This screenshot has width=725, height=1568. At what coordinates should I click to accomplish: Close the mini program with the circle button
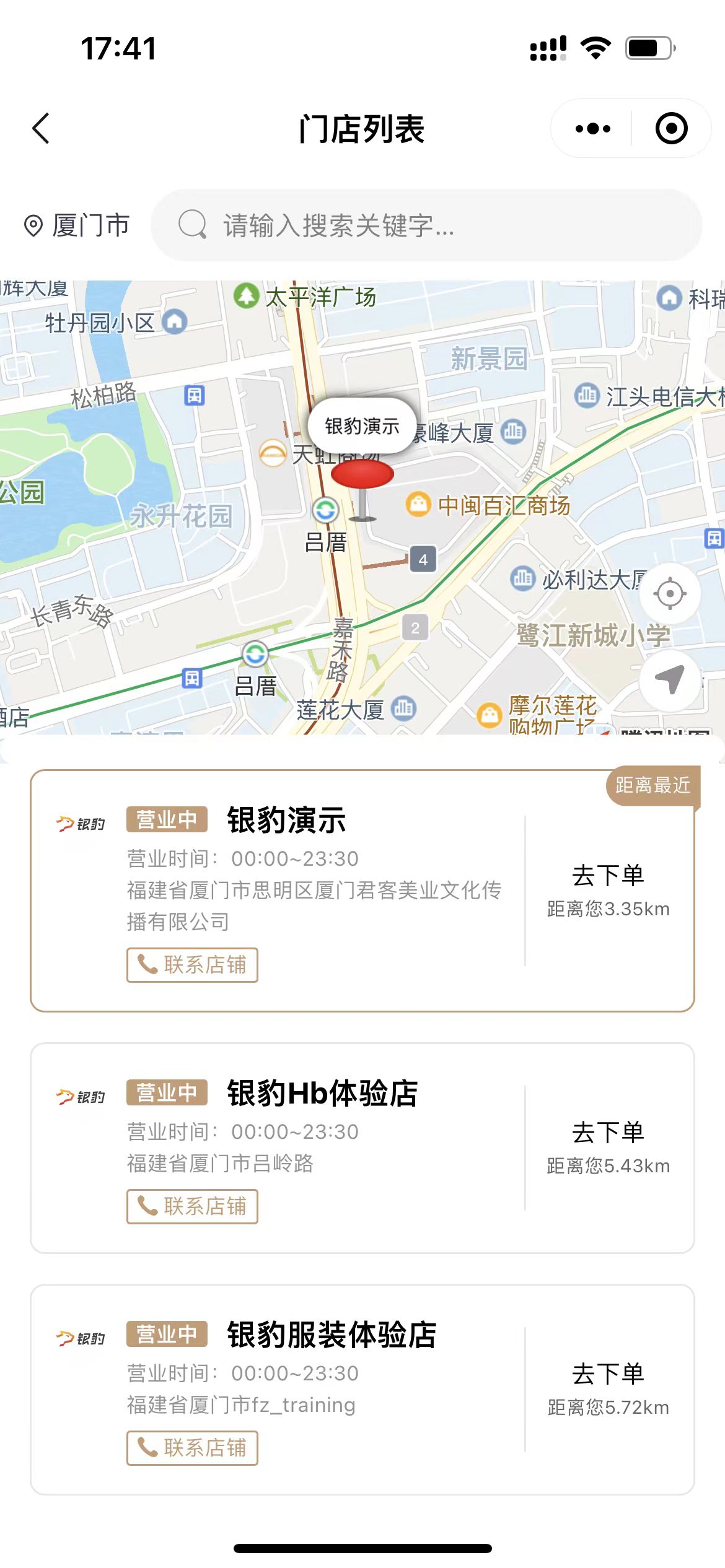point(672,129)
